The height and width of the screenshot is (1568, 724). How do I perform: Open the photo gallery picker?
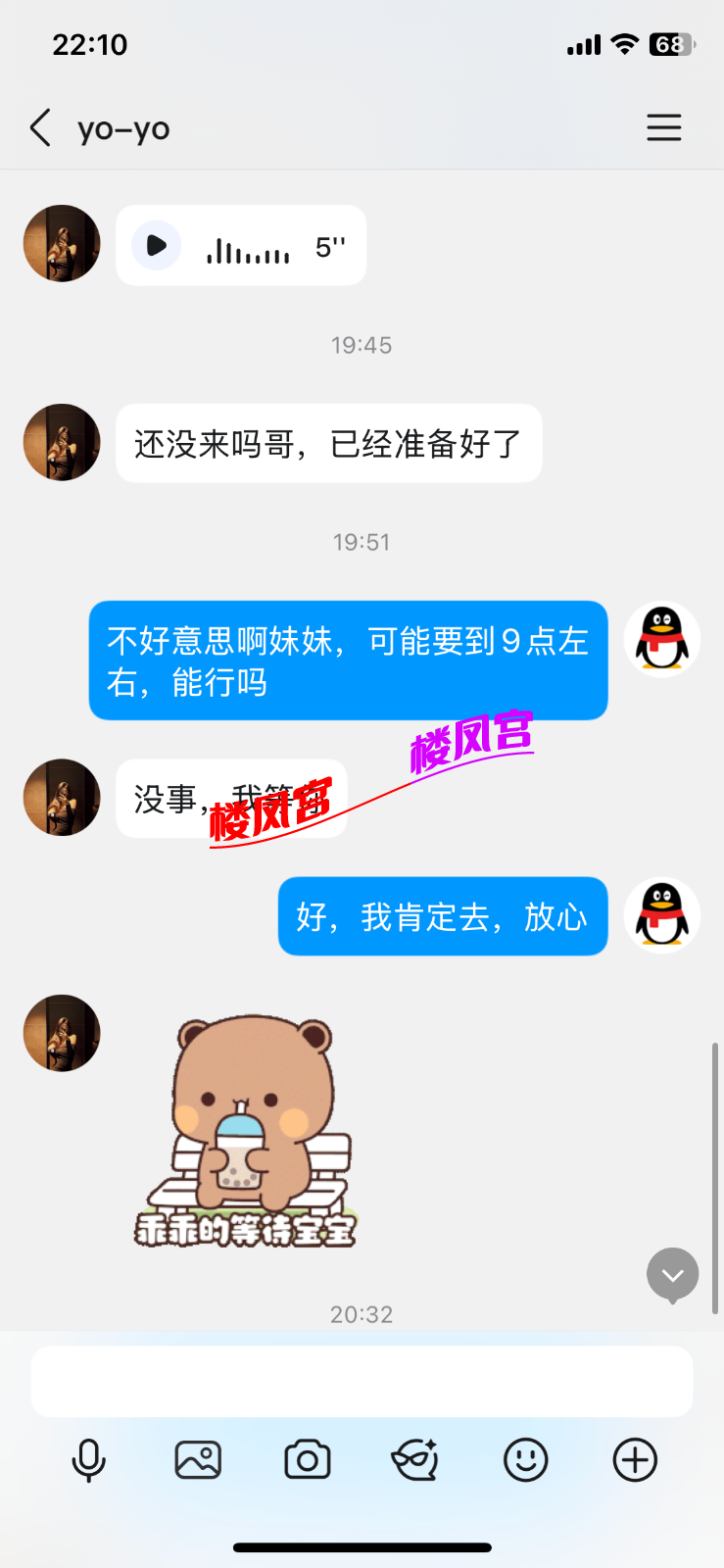click(x=198, y=1460)
